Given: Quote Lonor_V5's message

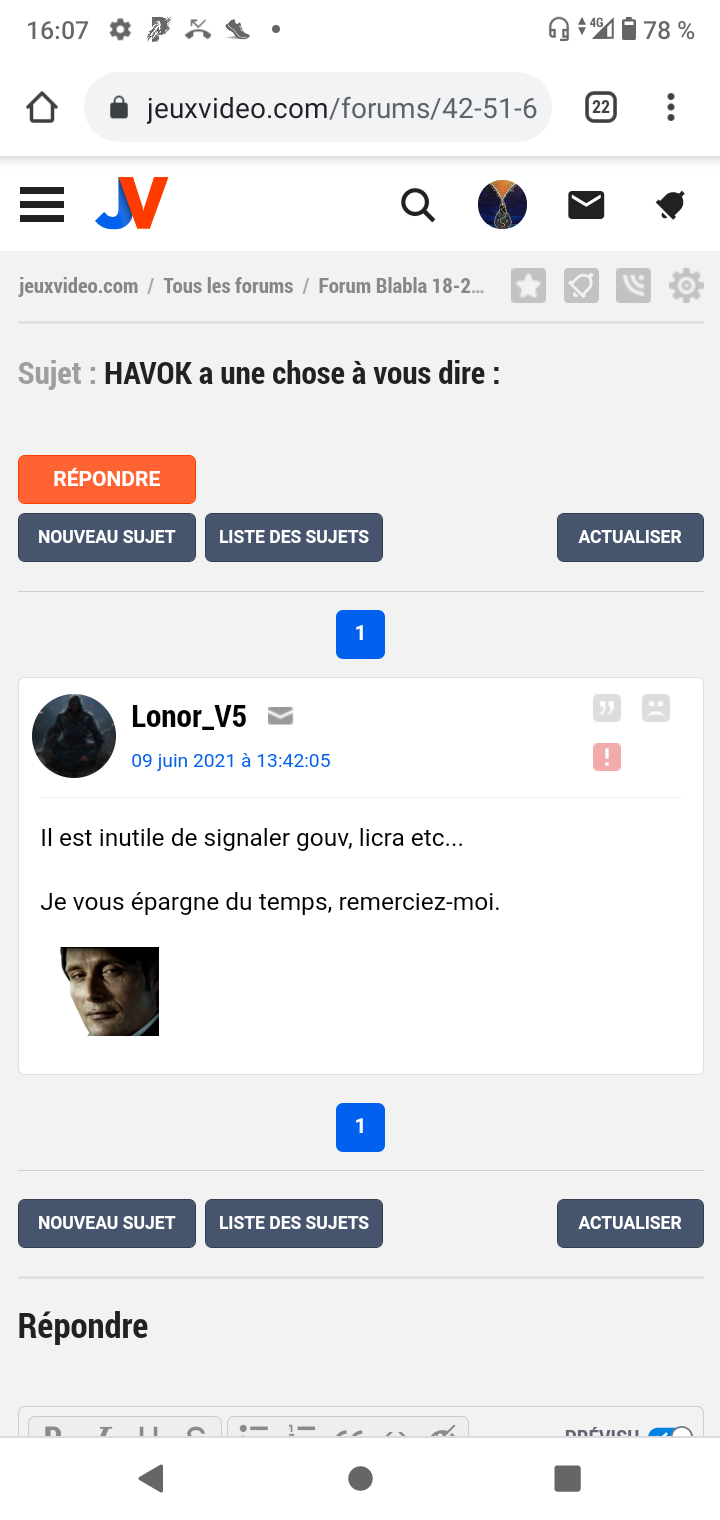Looking at the screenshot, I should coord(607,708).
